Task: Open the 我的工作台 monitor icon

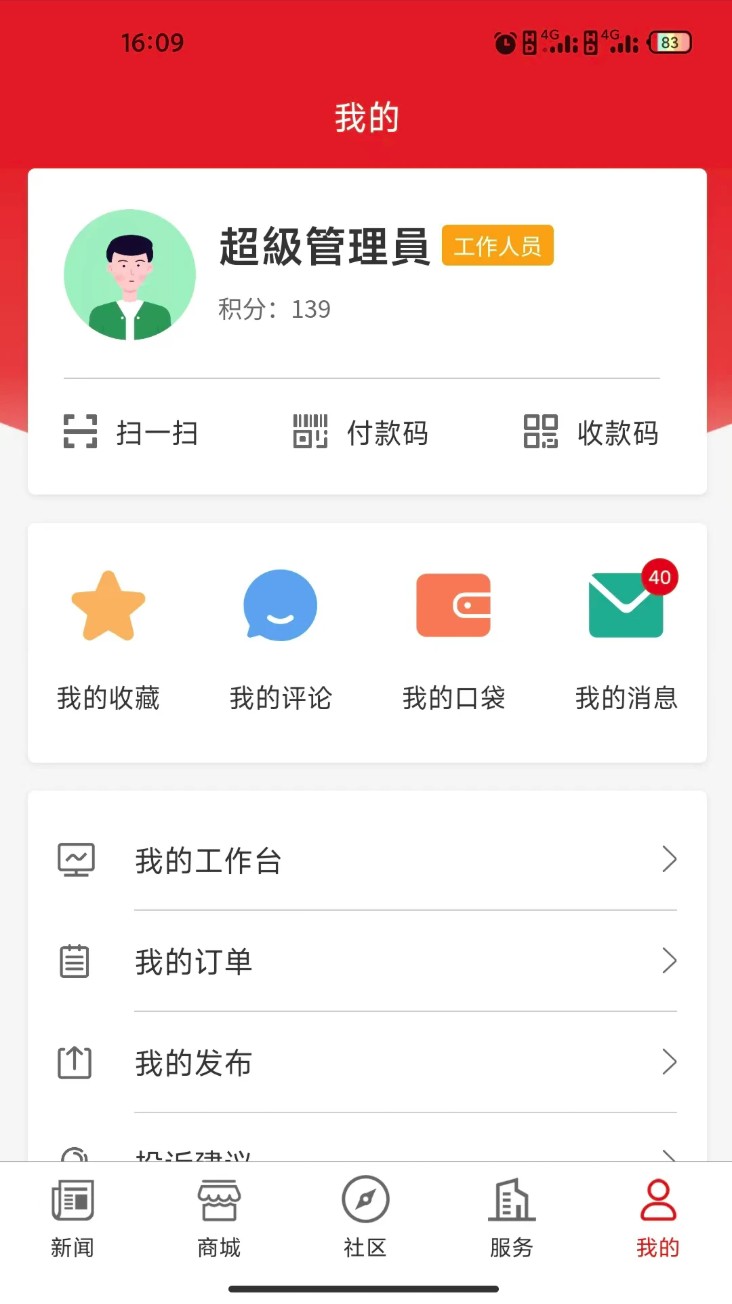Action: 73,859
